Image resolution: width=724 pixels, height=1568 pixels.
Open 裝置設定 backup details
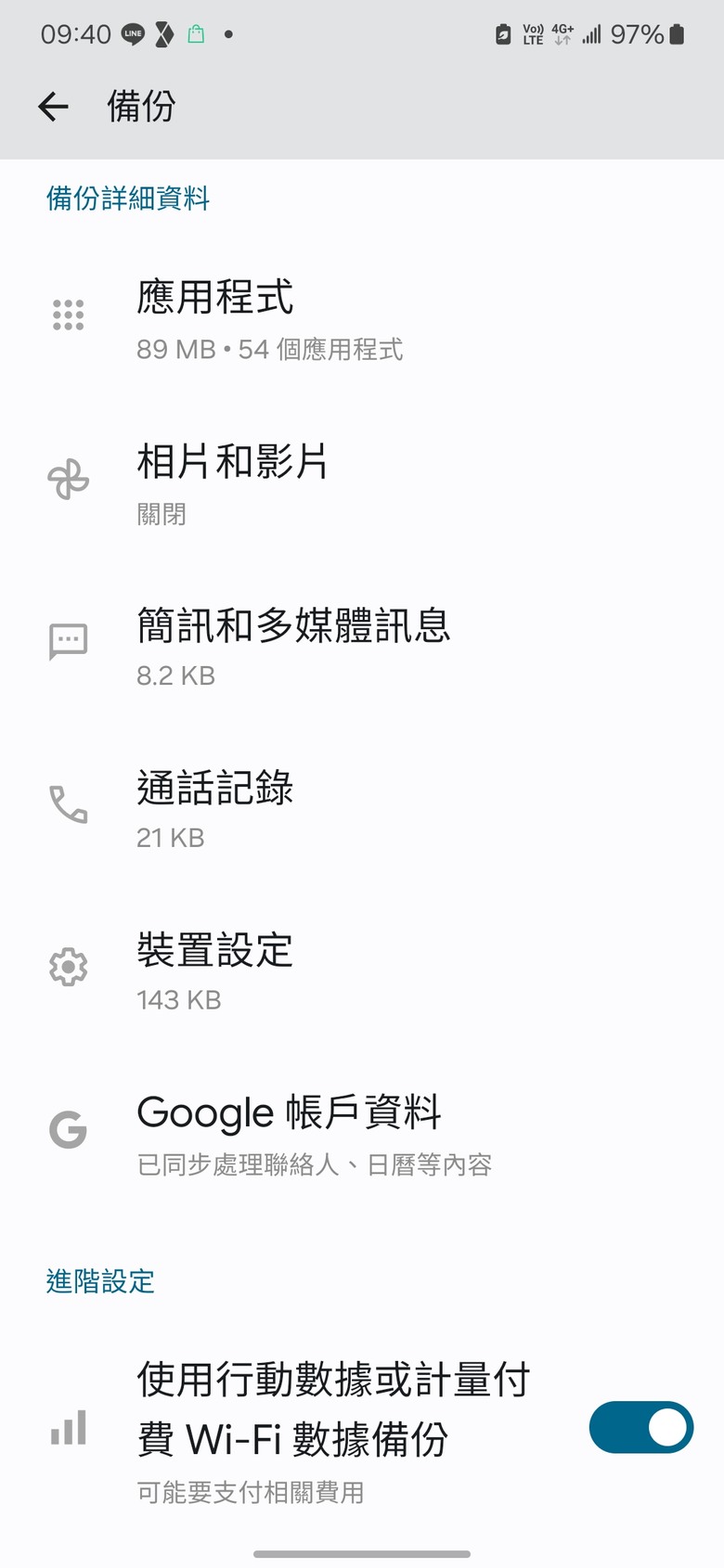(362, 970)
